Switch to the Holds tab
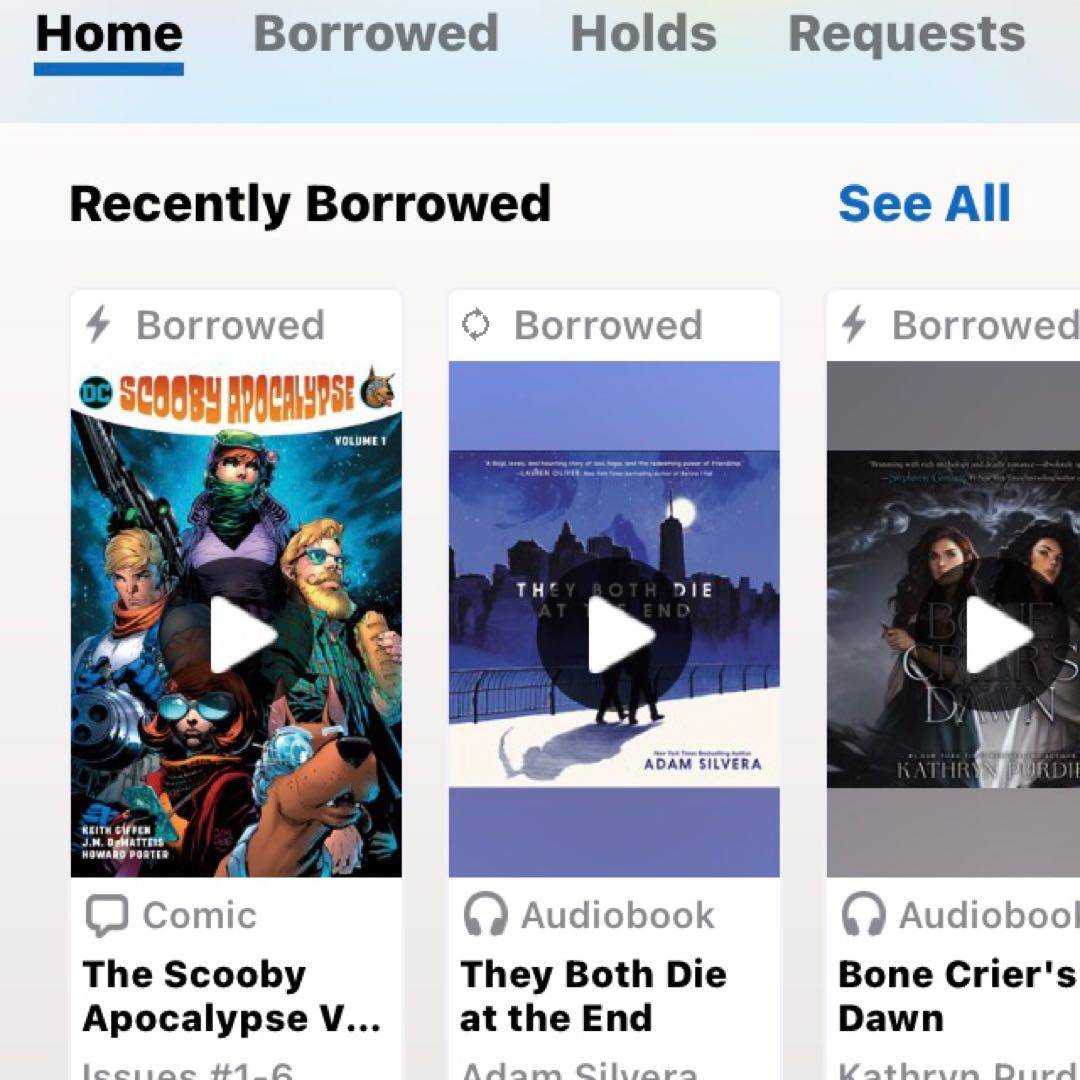 tap(643, 34)
